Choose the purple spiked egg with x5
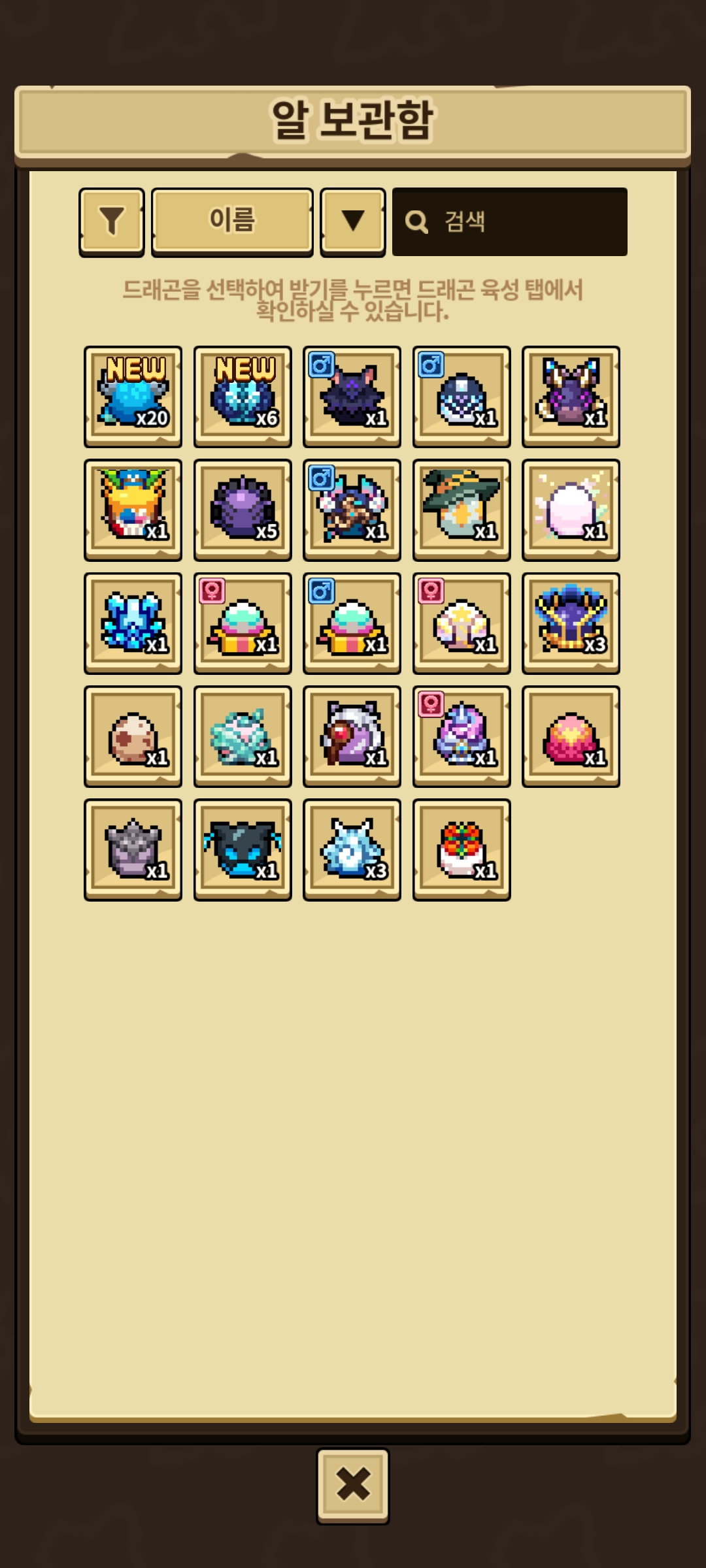Screen dimensions: 706x1568 coord(243,510)
